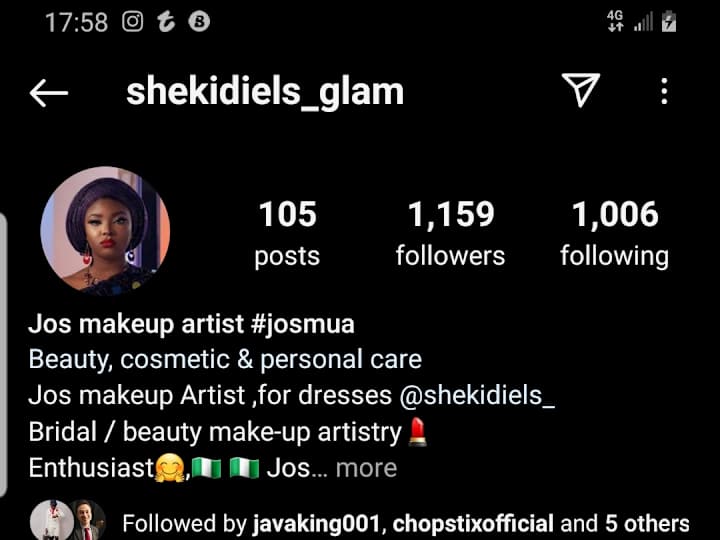Send a direct message via paper plane
Screen dimensions: 720x540
580,91
